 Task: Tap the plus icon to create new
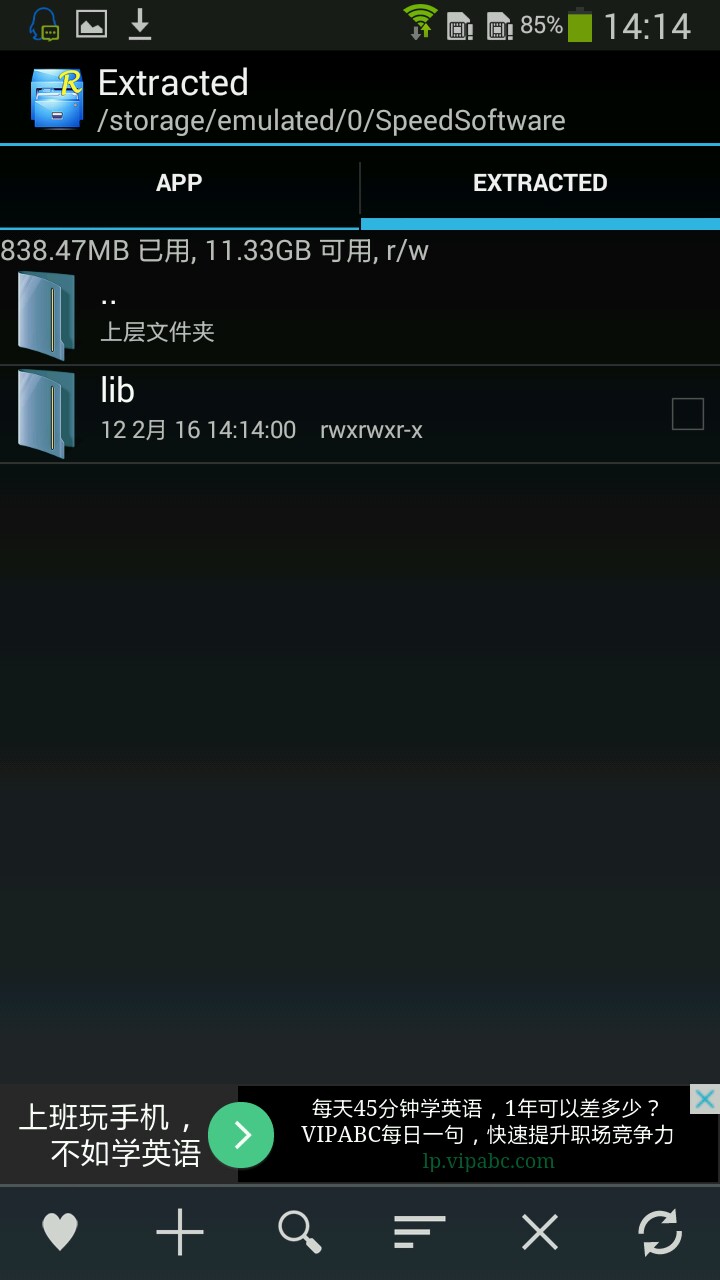(180, 1232)
